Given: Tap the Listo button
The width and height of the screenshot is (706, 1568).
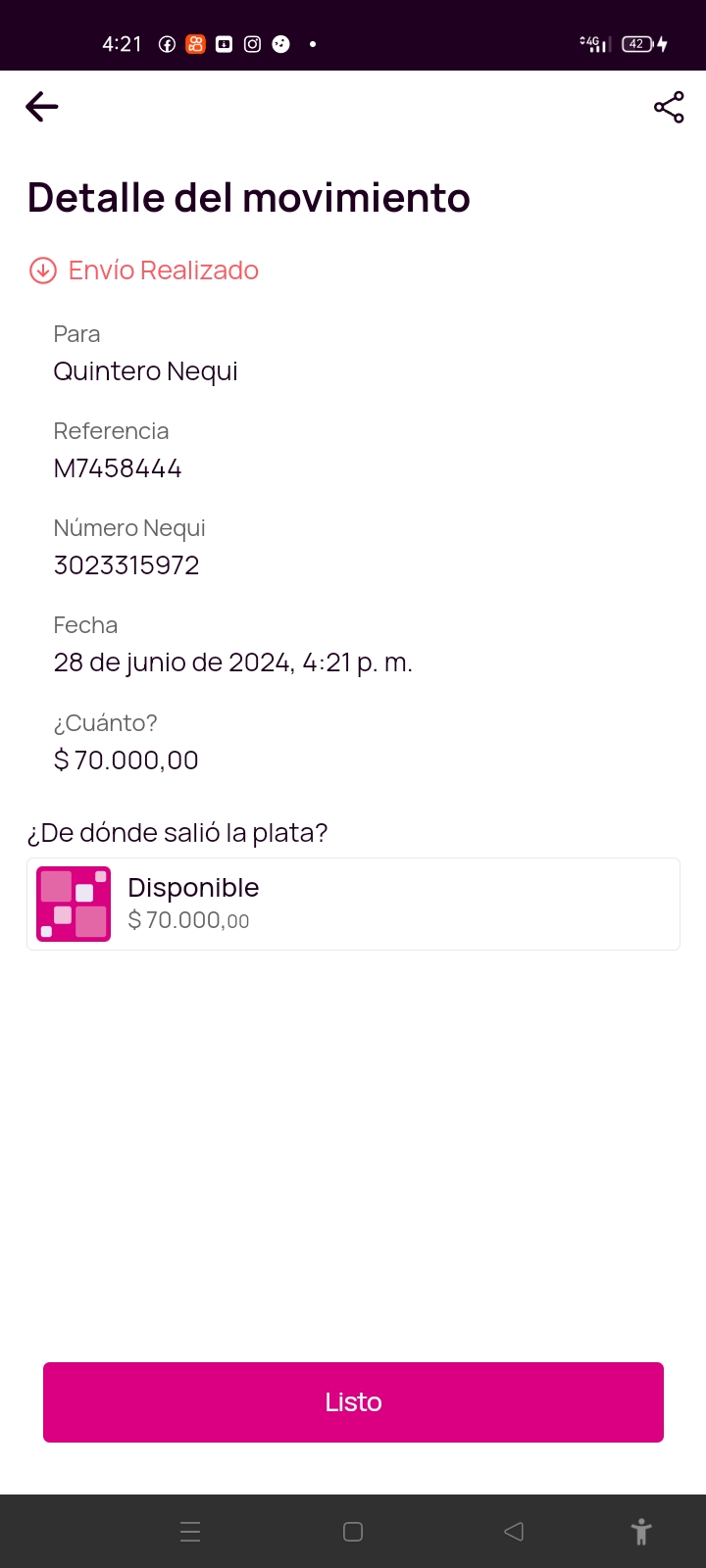Looking at the screenshot, I should pos(353,1401).
